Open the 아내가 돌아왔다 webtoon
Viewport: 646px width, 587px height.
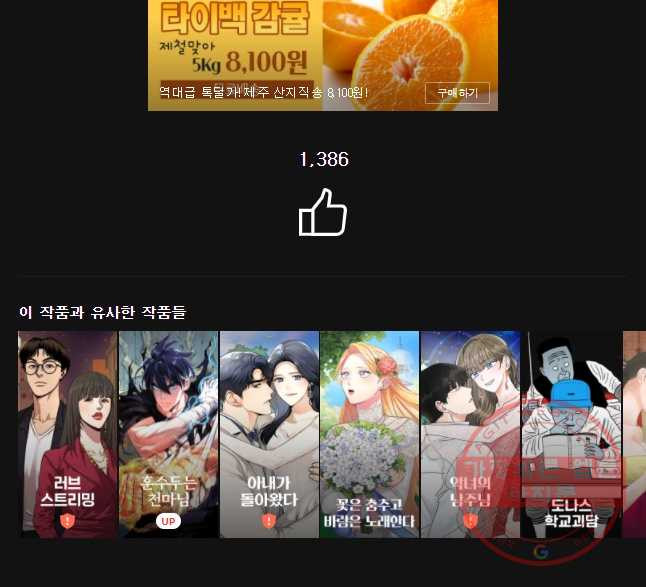click(269, 434)
